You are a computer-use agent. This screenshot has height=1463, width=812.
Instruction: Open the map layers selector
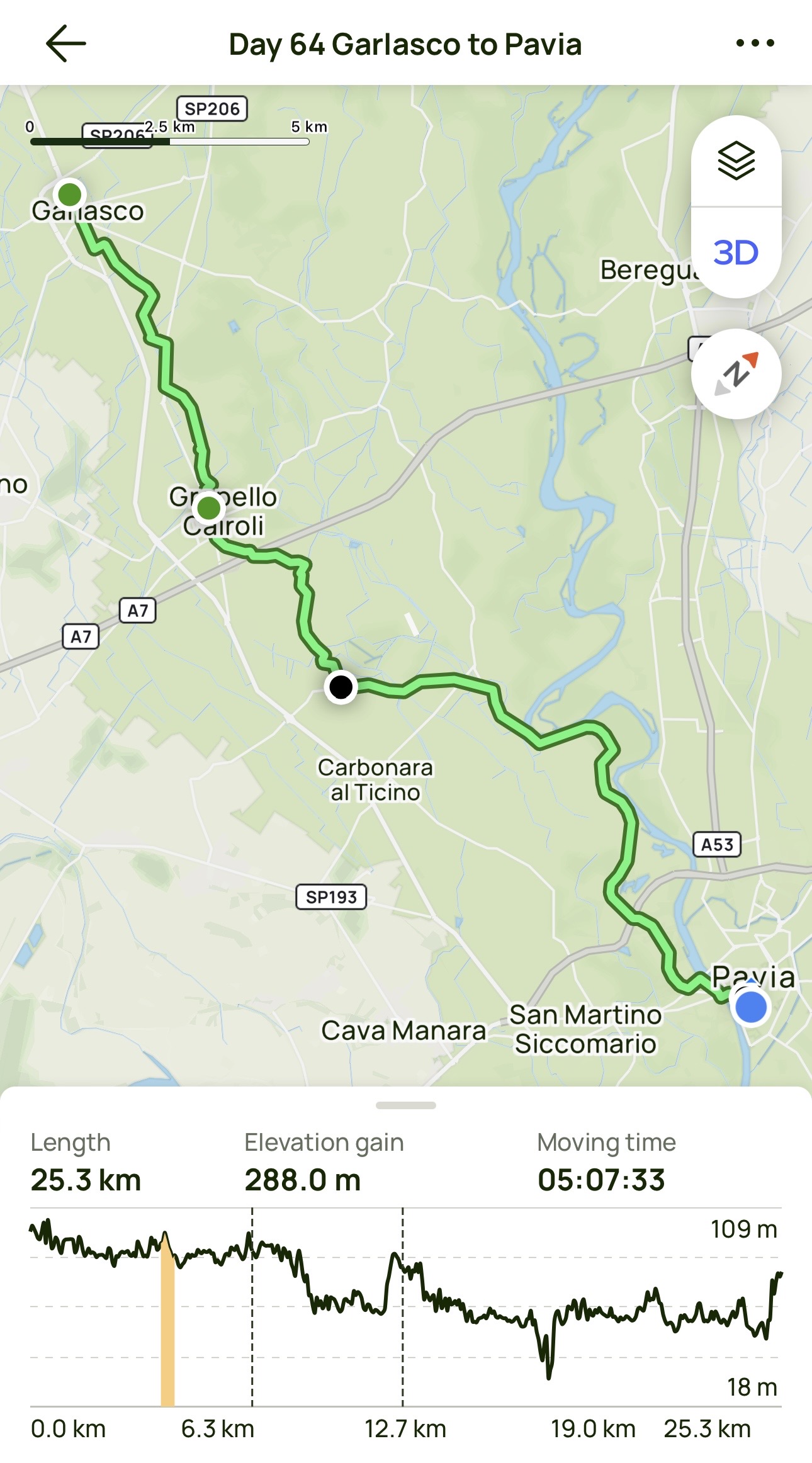pyautogui.click(x=736, y=161)
